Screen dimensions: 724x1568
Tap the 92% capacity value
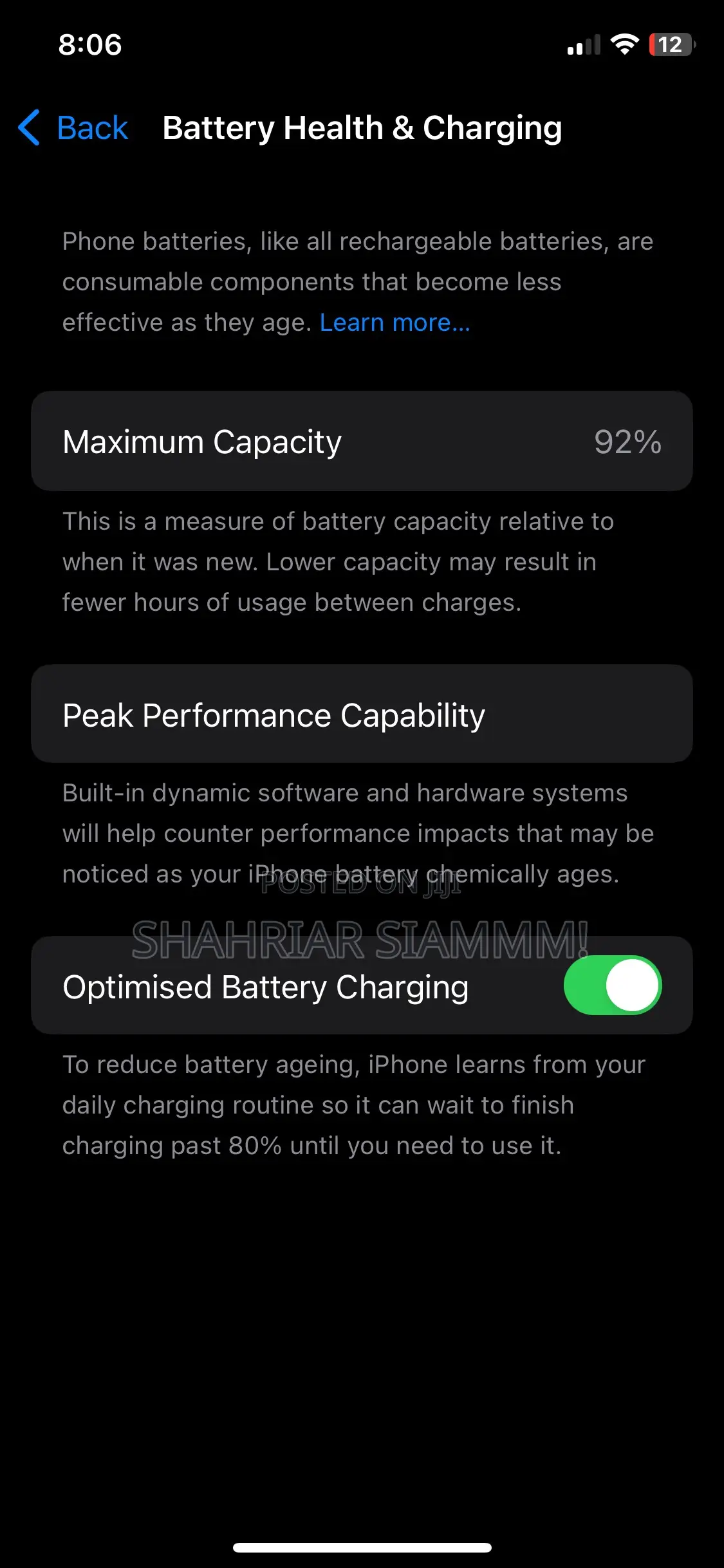(x=626, y=440)
